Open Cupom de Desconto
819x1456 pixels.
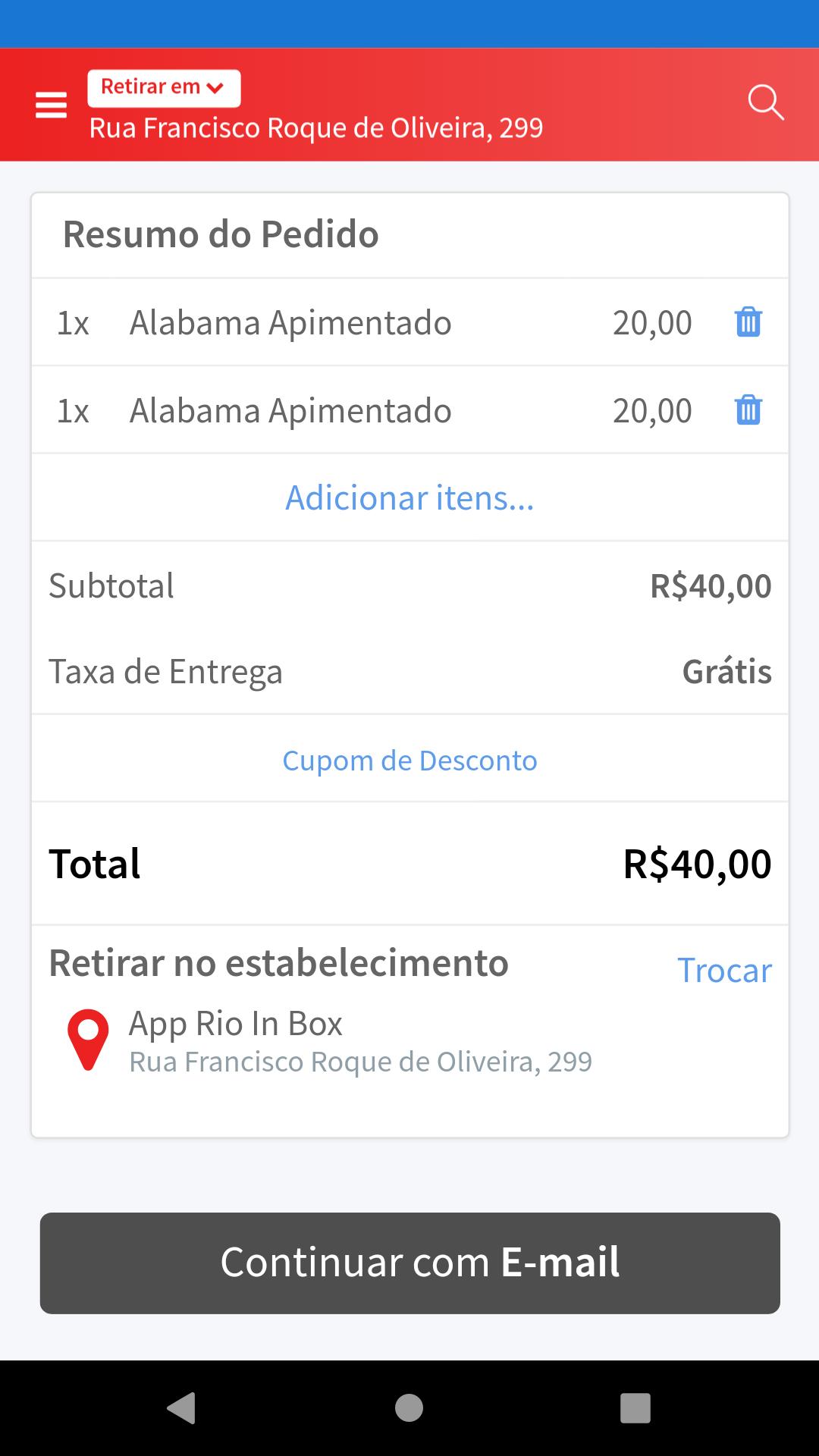(409, 760)
